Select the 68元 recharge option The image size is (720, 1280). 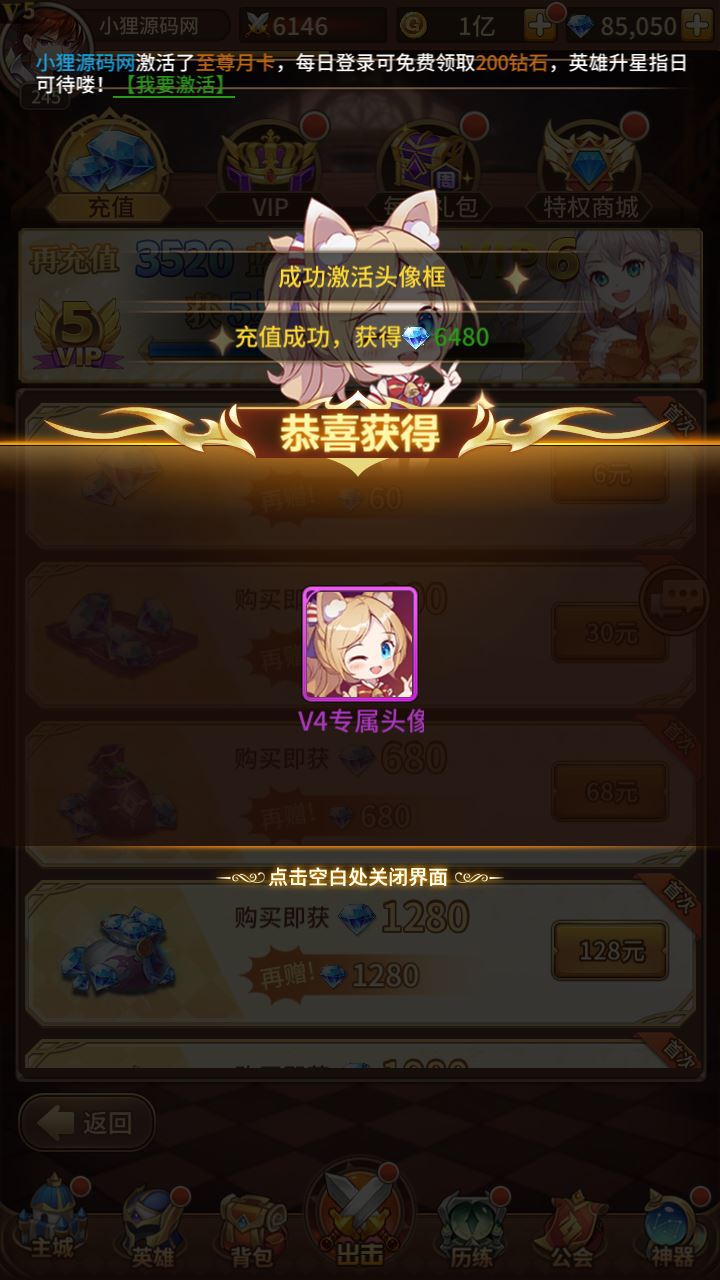point(611,792)
